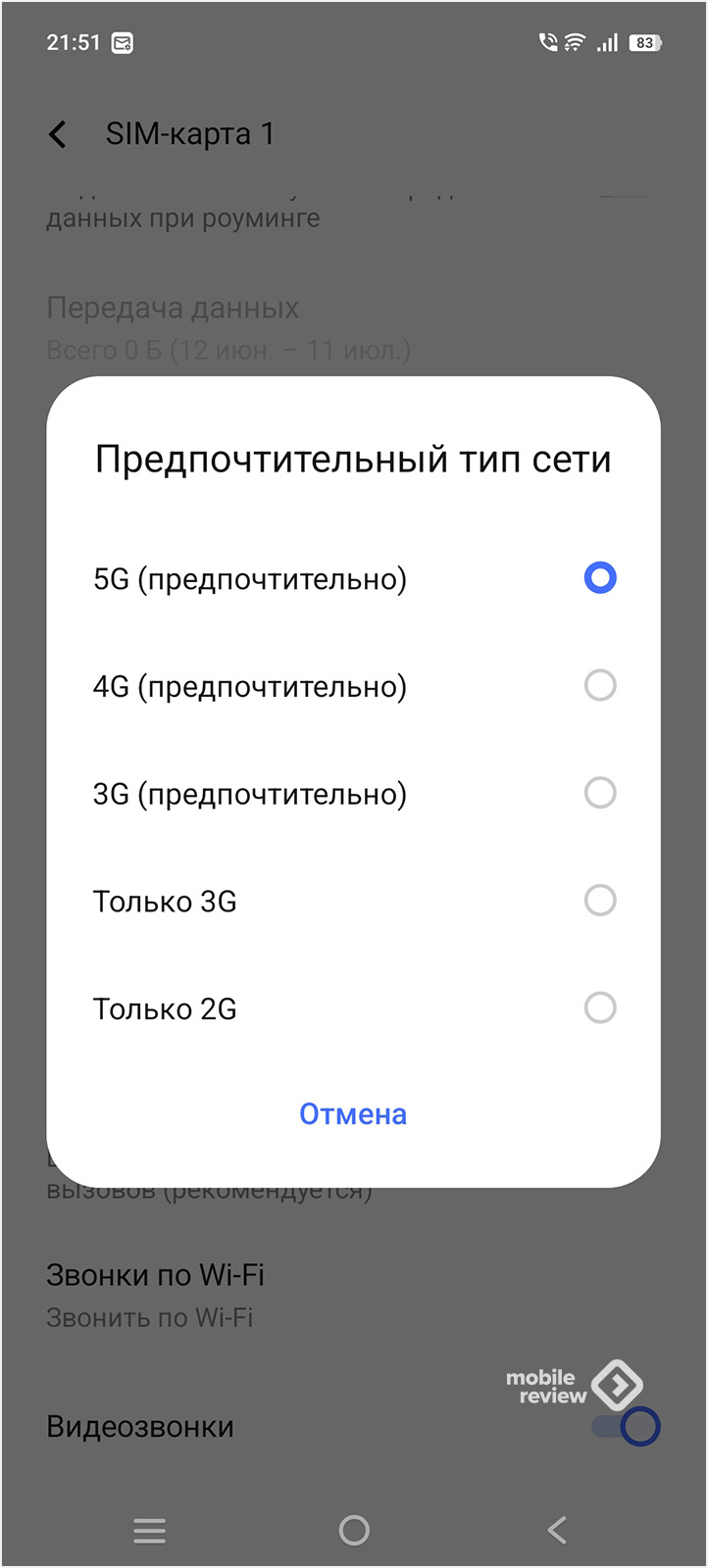The width and height of the screenshot is (708, 1568).
Task: Select the 5G (предпочтительно) option
Action: (353, 578)
